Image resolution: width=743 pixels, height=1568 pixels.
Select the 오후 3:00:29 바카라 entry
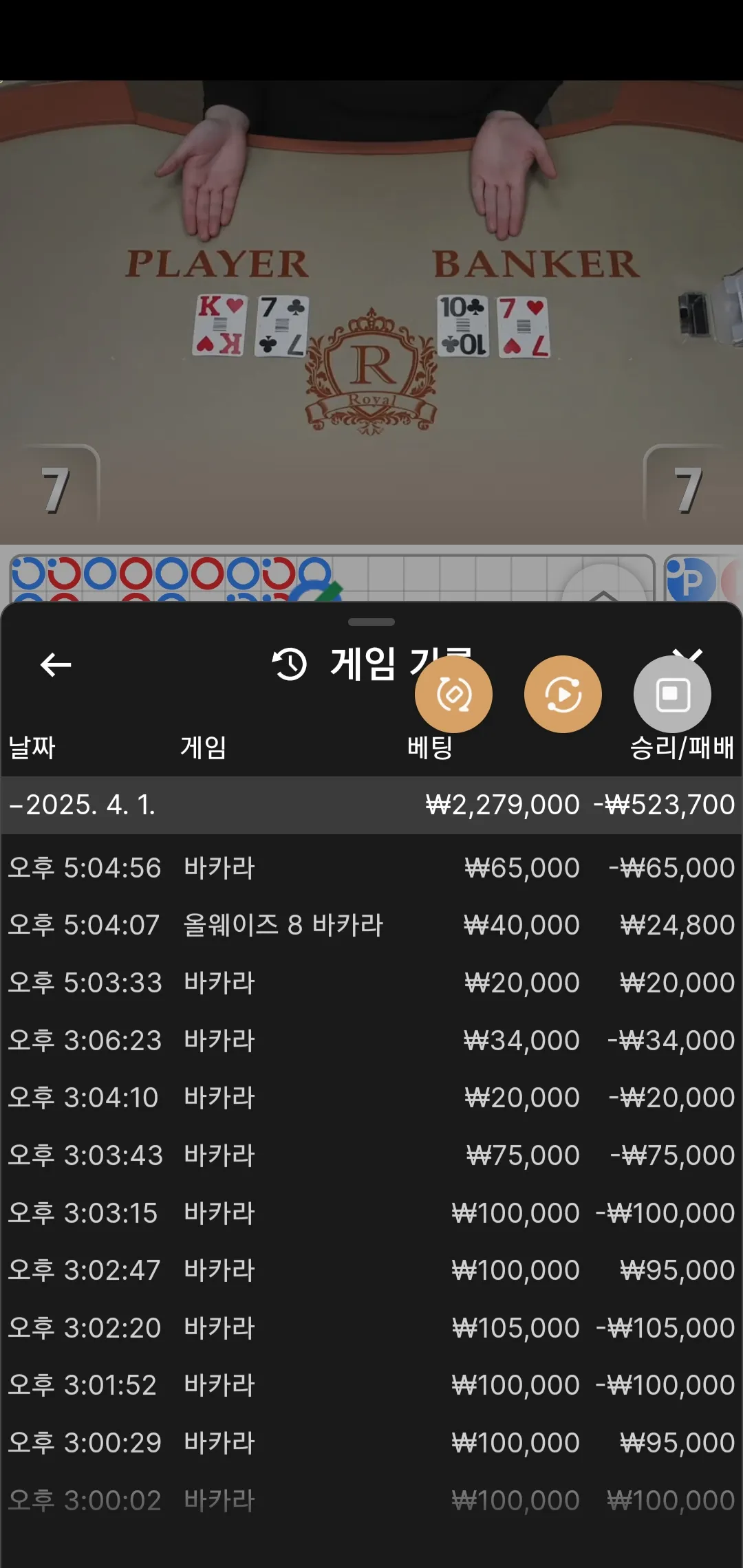click(371, 1443)
